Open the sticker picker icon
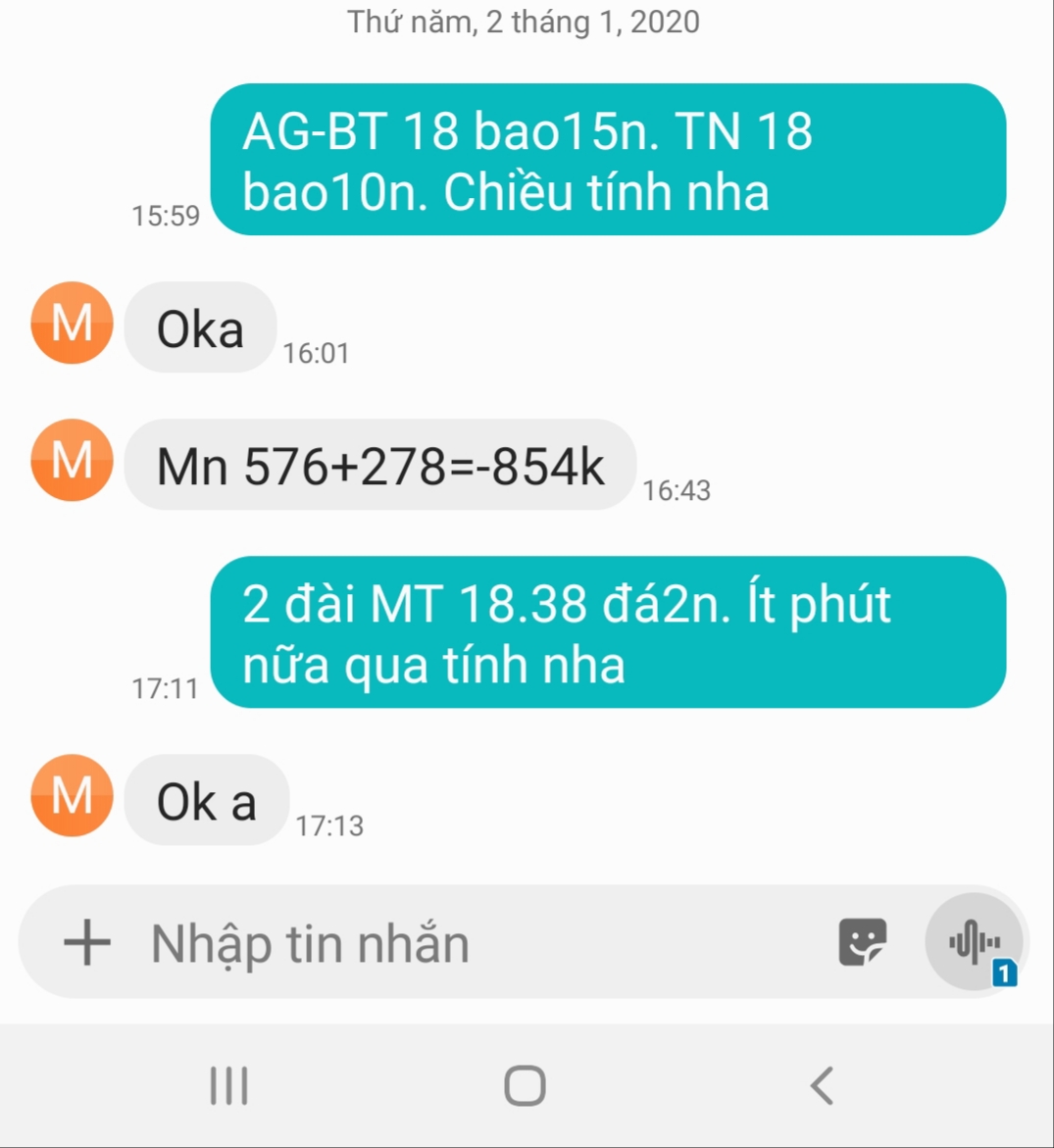Viewport: 1054px width, 1148px height. click(863, 942)
